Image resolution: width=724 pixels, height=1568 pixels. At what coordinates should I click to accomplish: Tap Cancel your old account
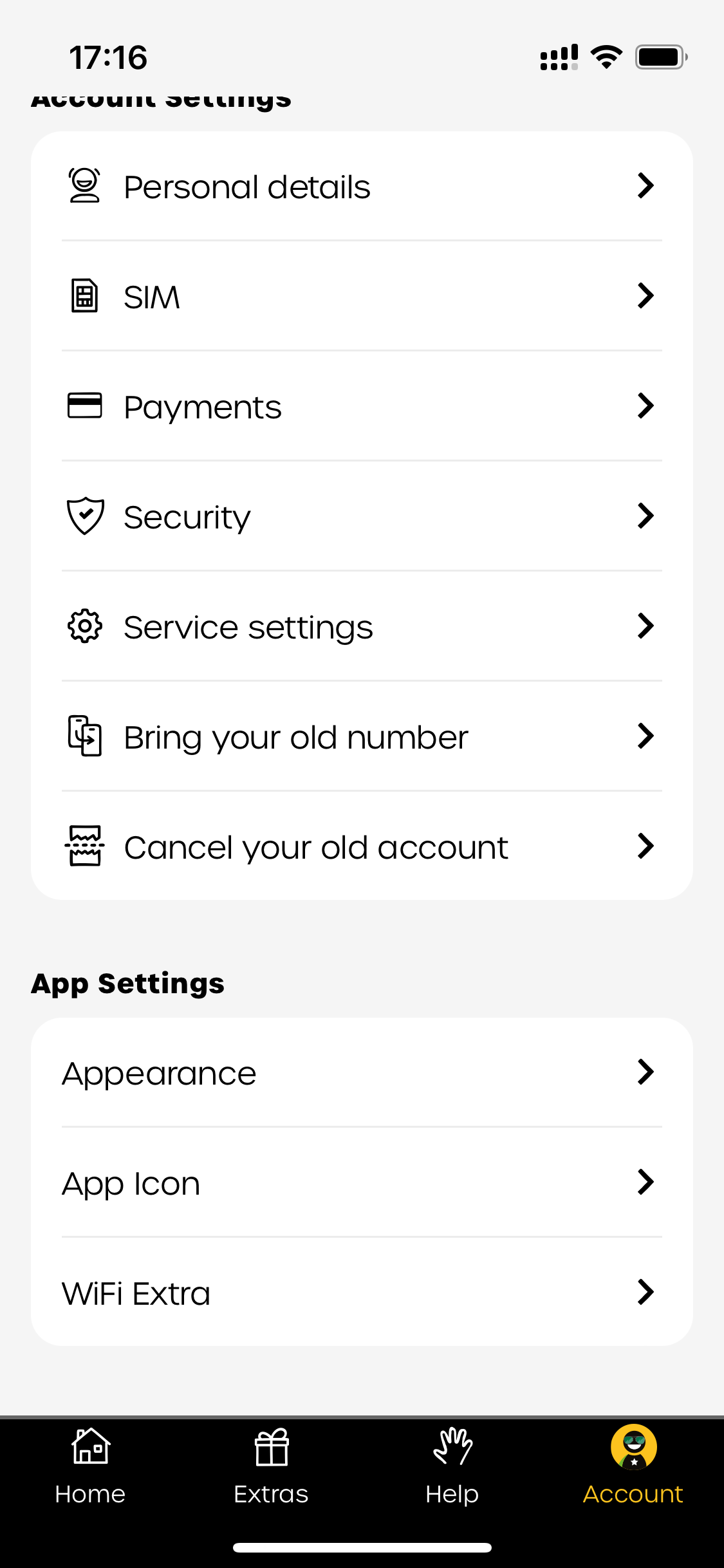[x=362, y=846]
